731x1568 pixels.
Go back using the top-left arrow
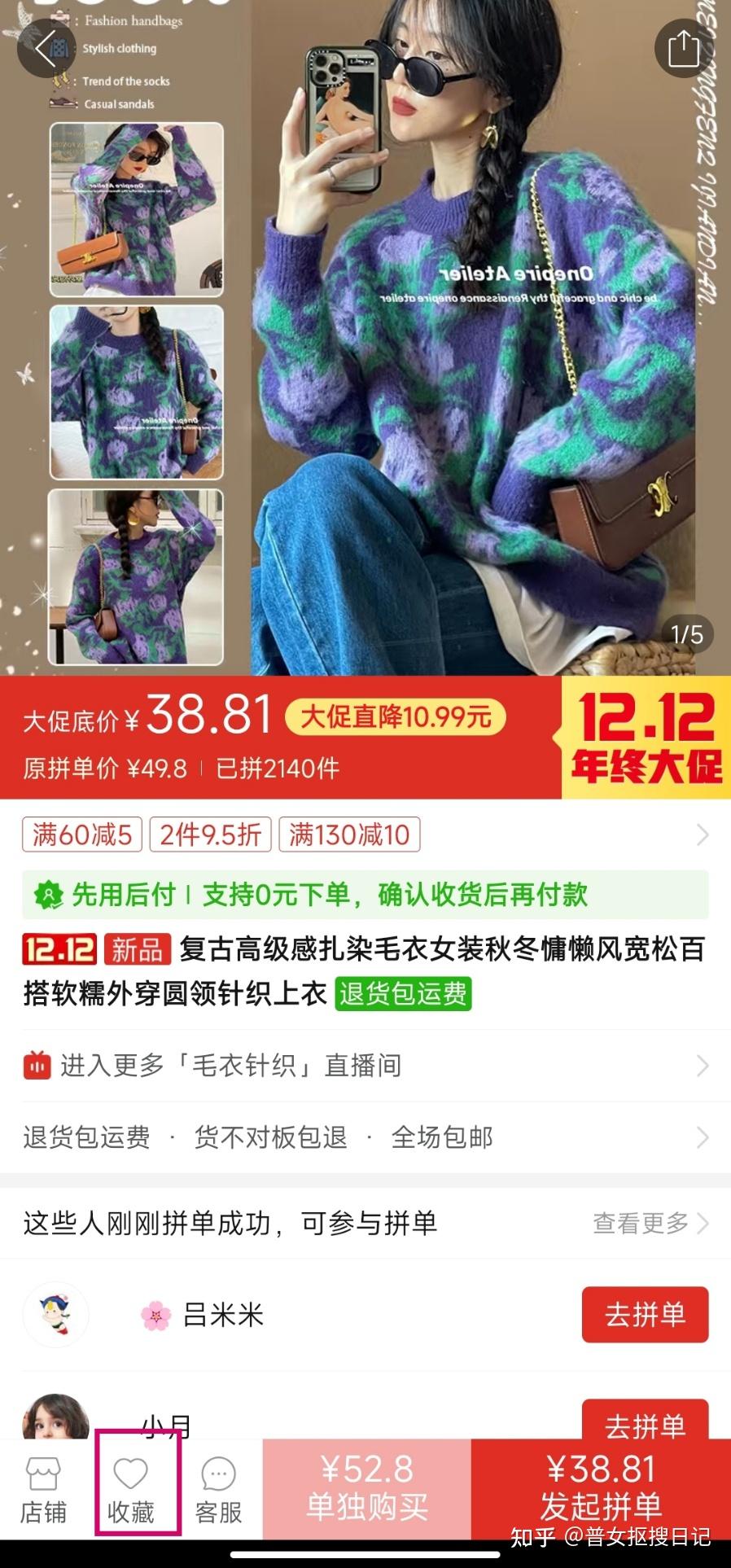[x=46, y=49]
